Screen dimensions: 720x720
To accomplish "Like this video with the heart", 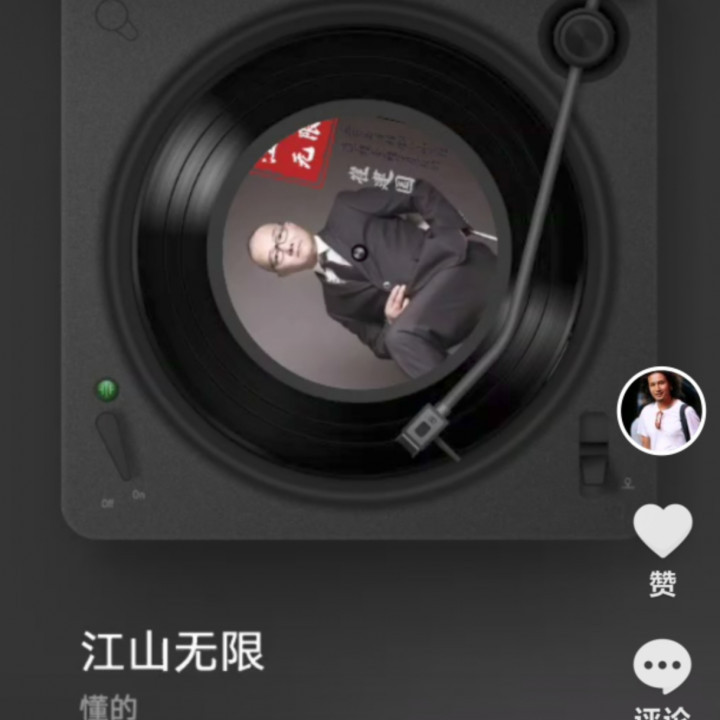I will point(662,530).
